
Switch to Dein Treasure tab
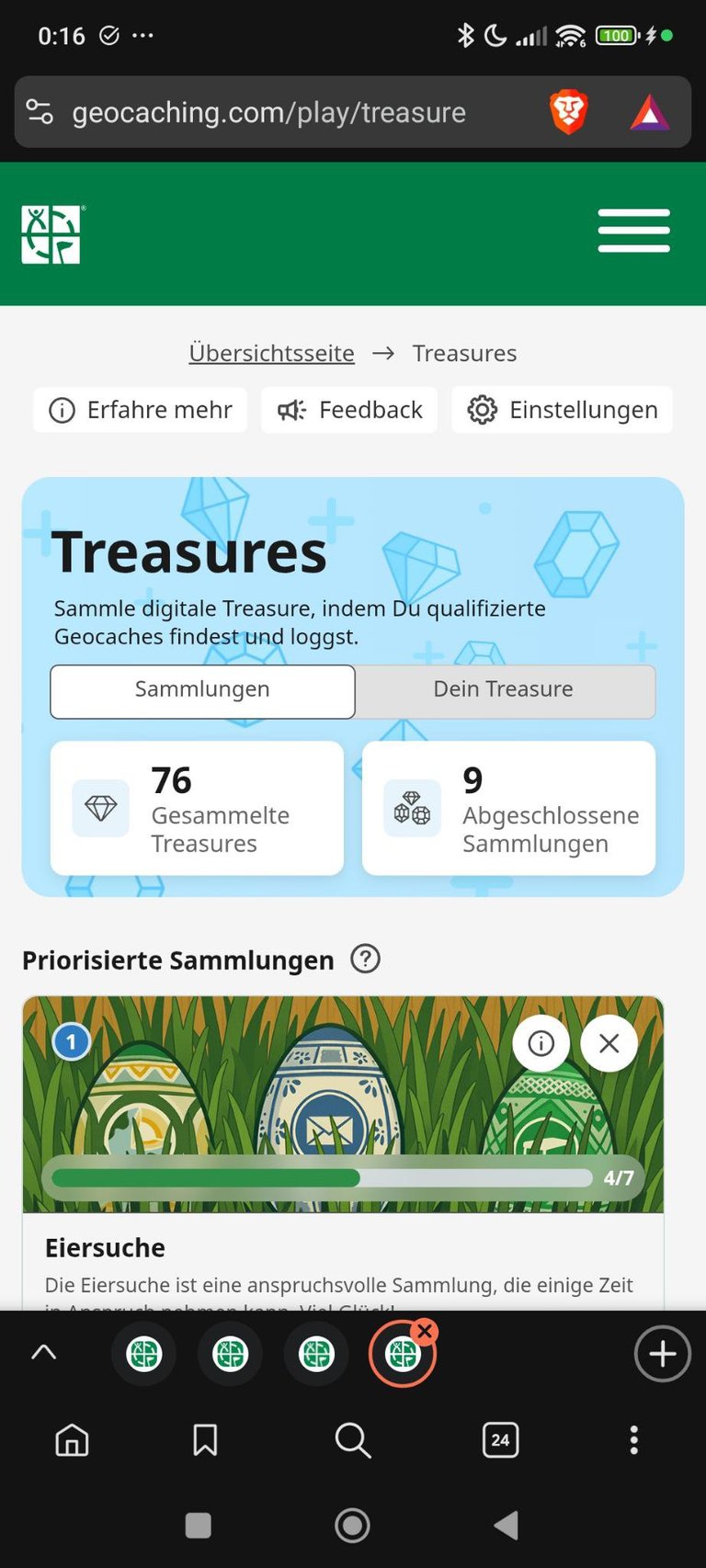pyautogui.click(x=504, y=691)
